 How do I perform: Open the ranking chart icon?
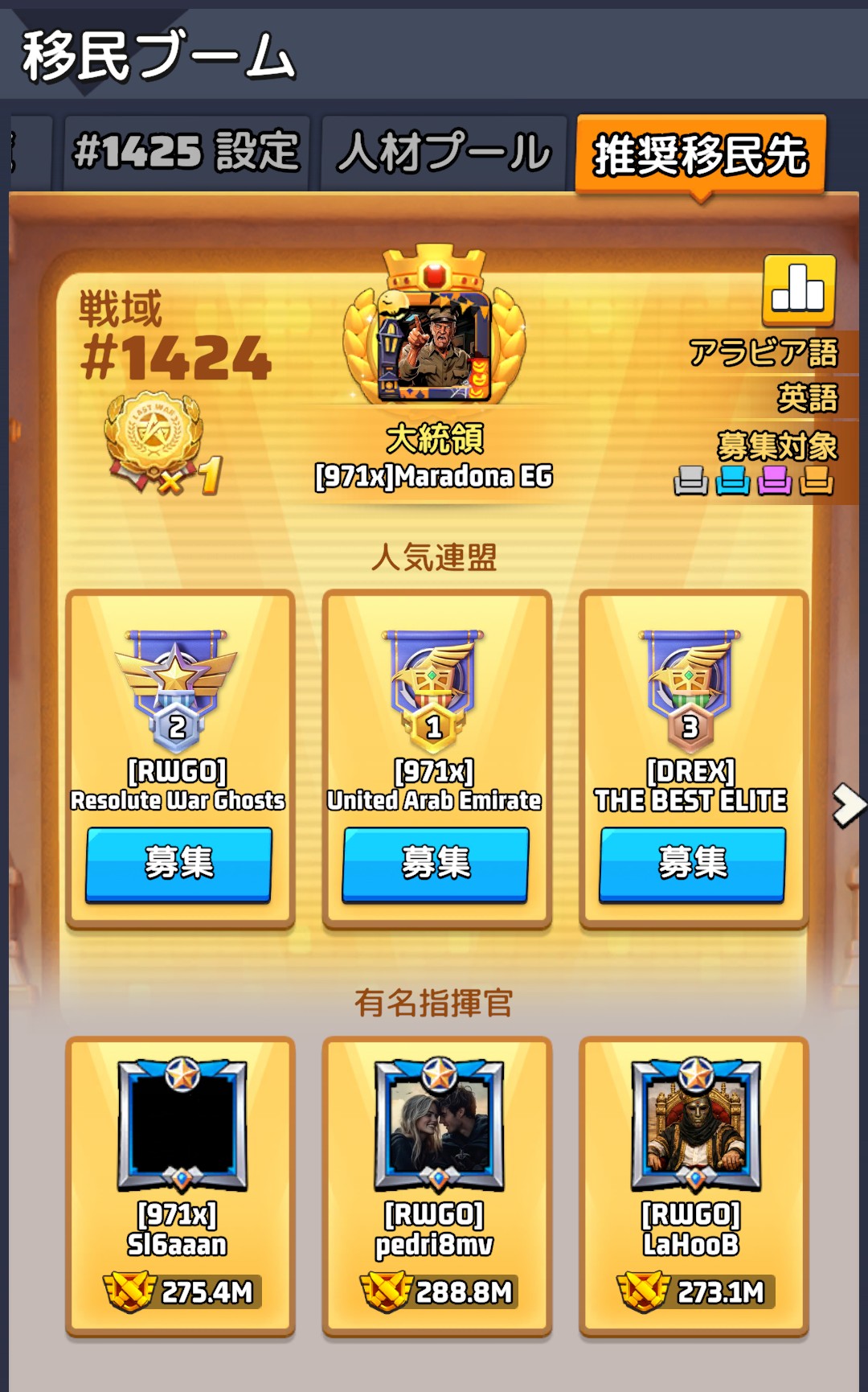[x=798, y=289]
